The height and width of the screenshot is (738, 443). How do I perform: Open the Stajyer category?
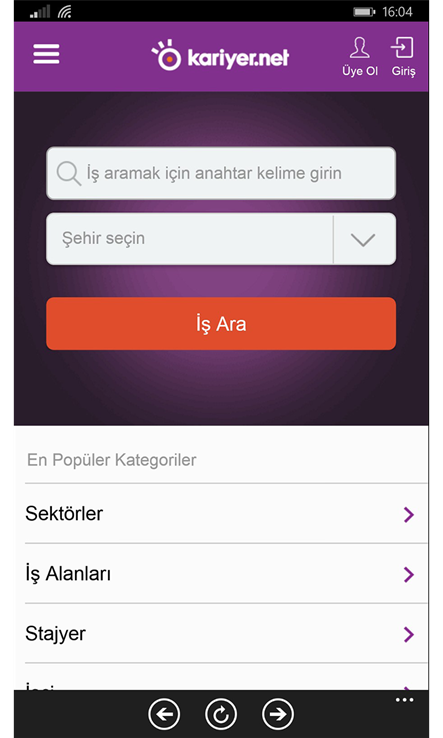[x=221, y=634]
